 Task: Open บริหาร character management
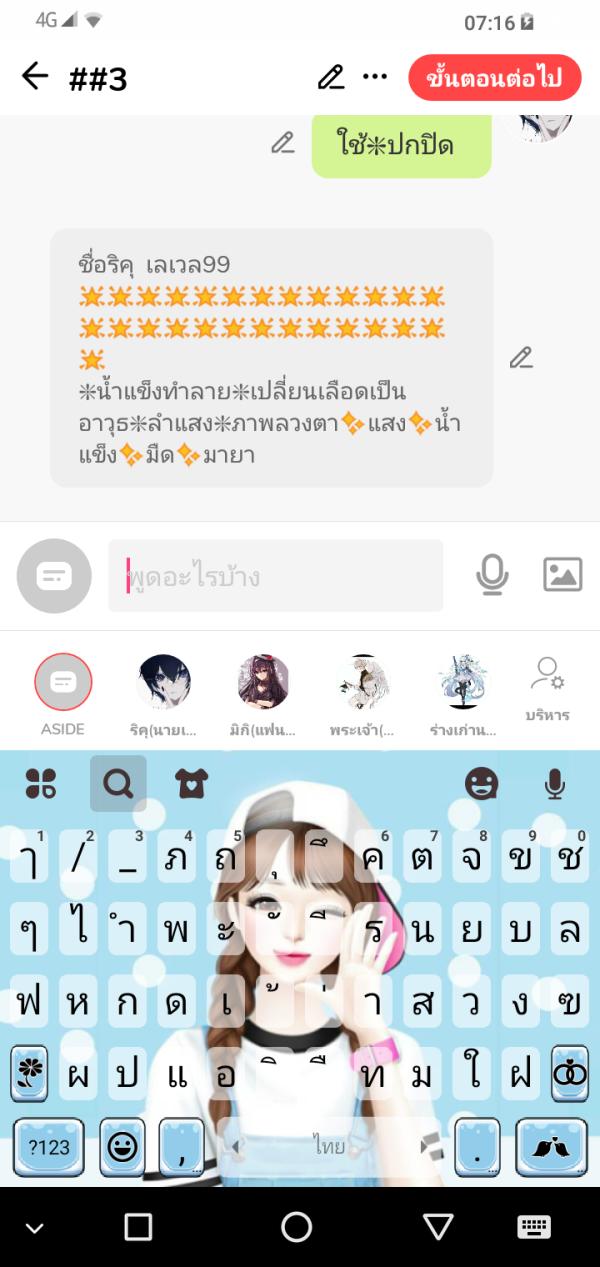[x=547, y=688]
